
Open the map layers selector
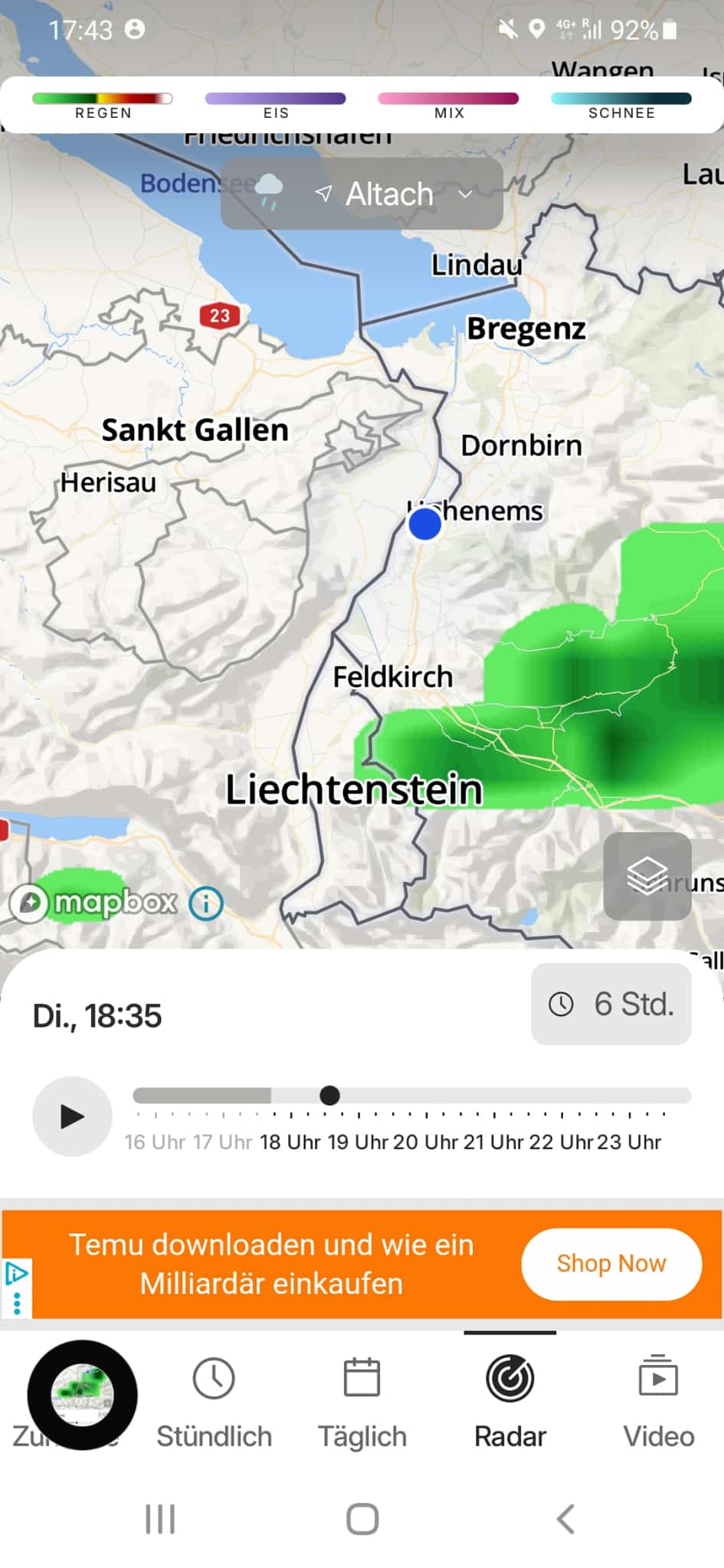tap(647, 876)
